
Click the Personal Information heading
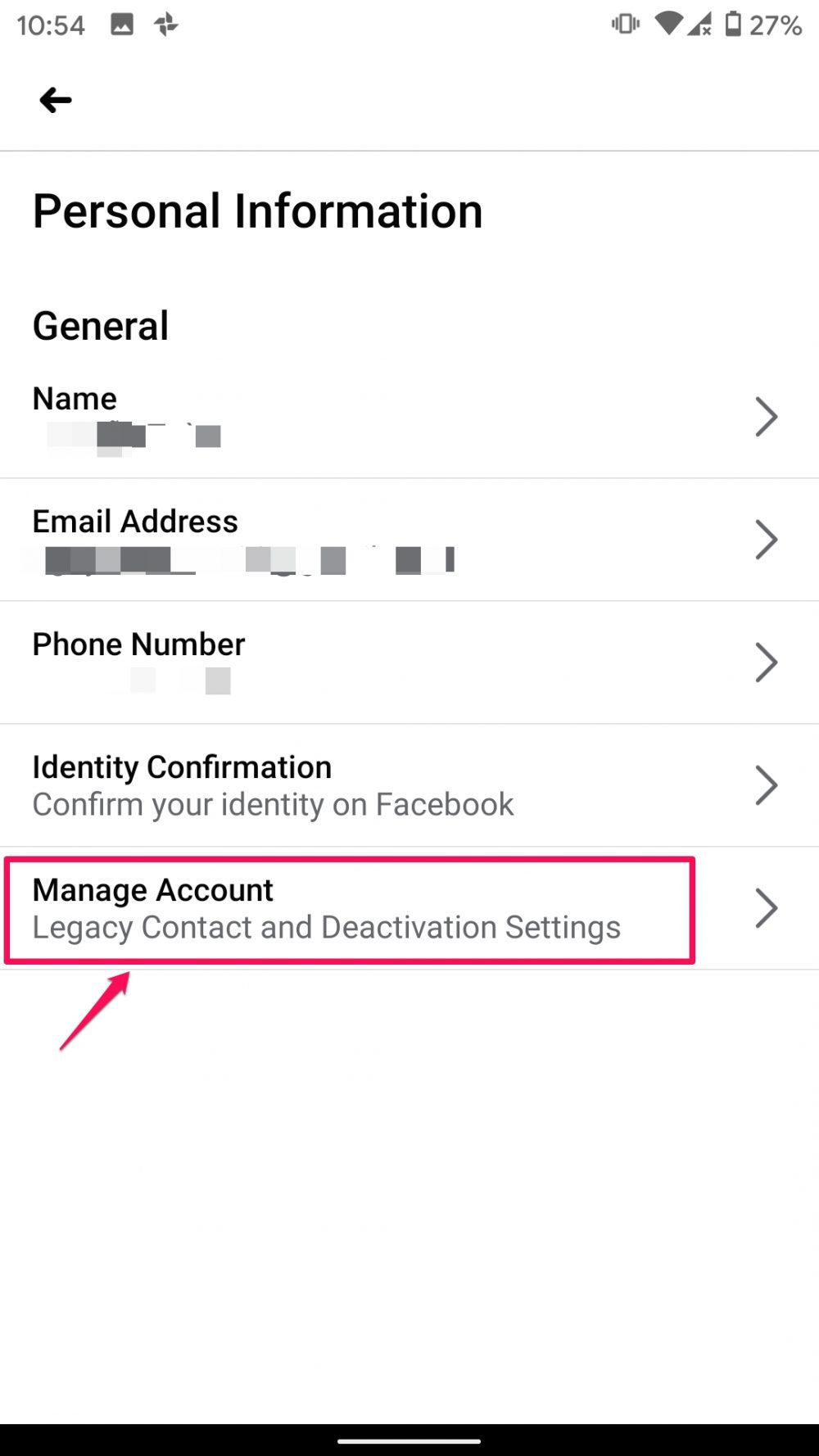coord(257,211)
